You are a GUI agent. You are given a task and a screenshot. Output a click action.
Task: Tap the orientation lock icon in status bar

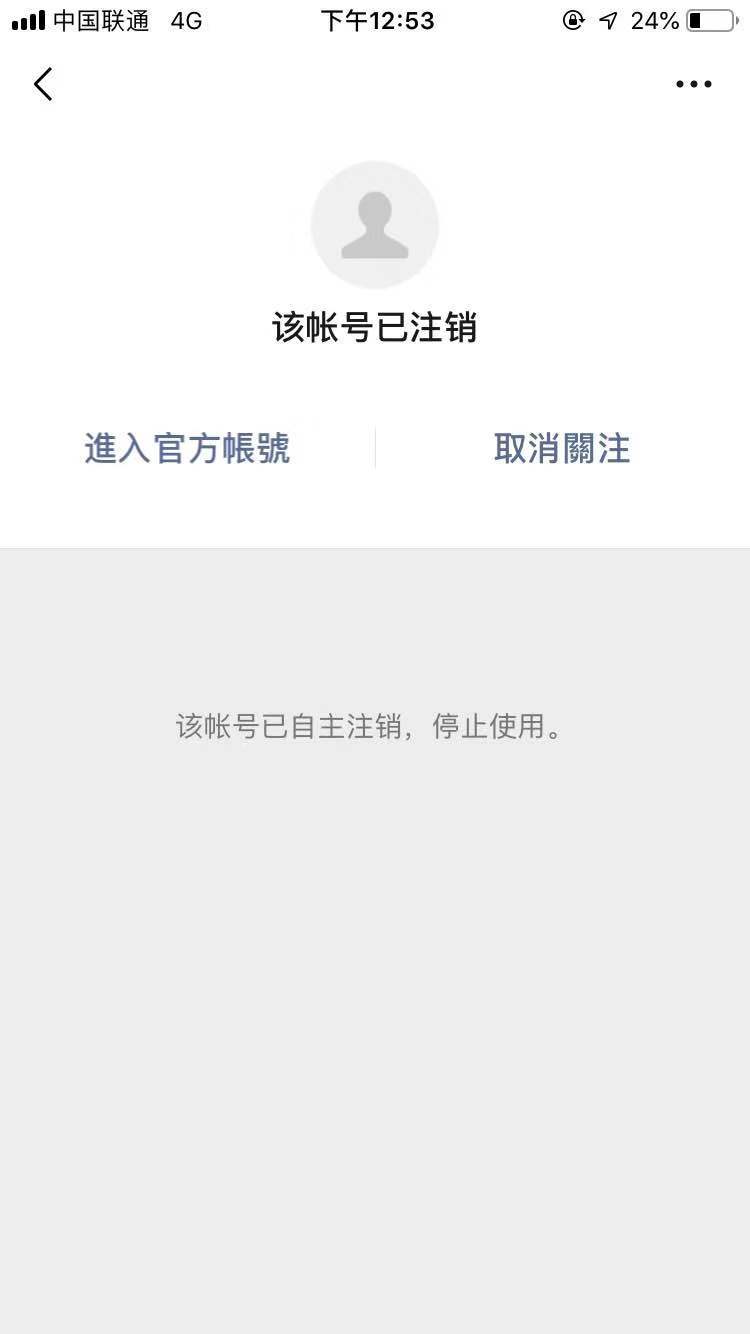572,20
